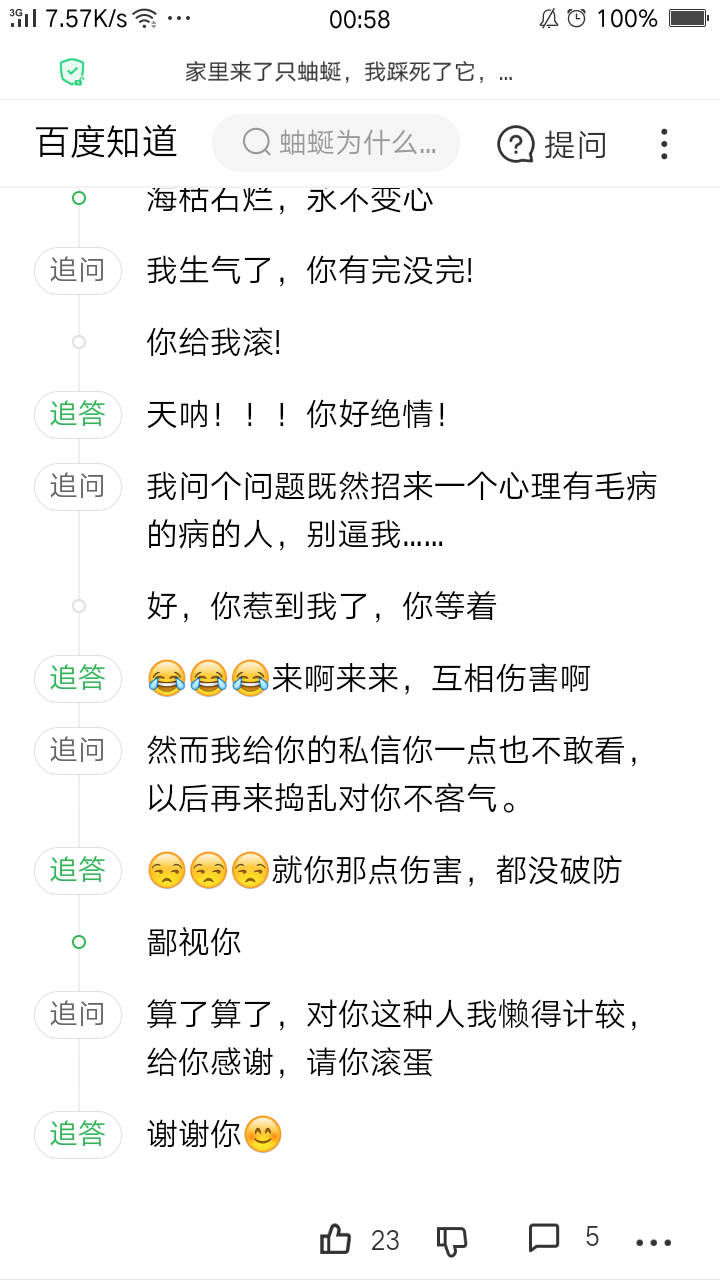Open the 蚰蜒为什么 search box
Screen dimensions: 720x1280
(336, 143)
